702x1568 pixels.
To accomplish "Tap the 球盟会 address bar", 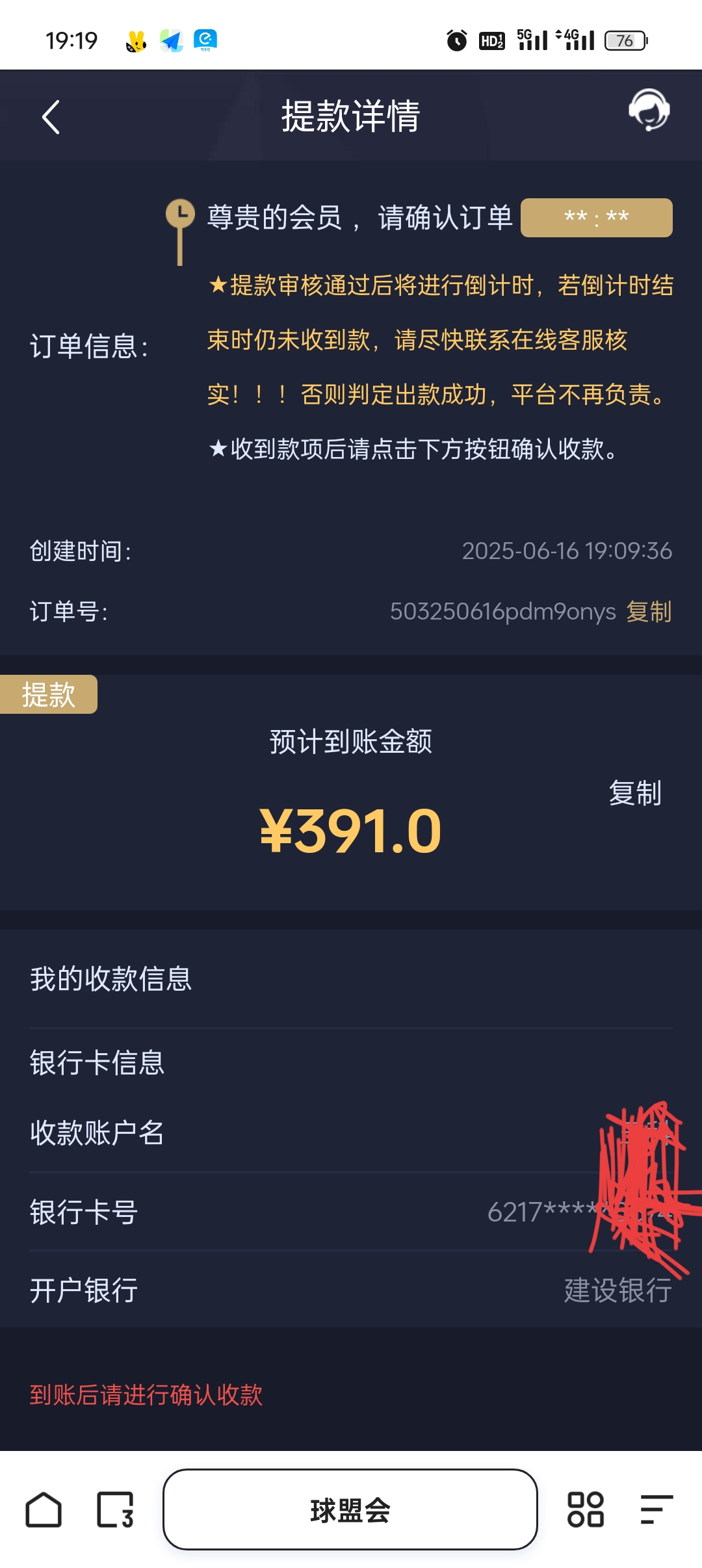I will (350, 1509).
